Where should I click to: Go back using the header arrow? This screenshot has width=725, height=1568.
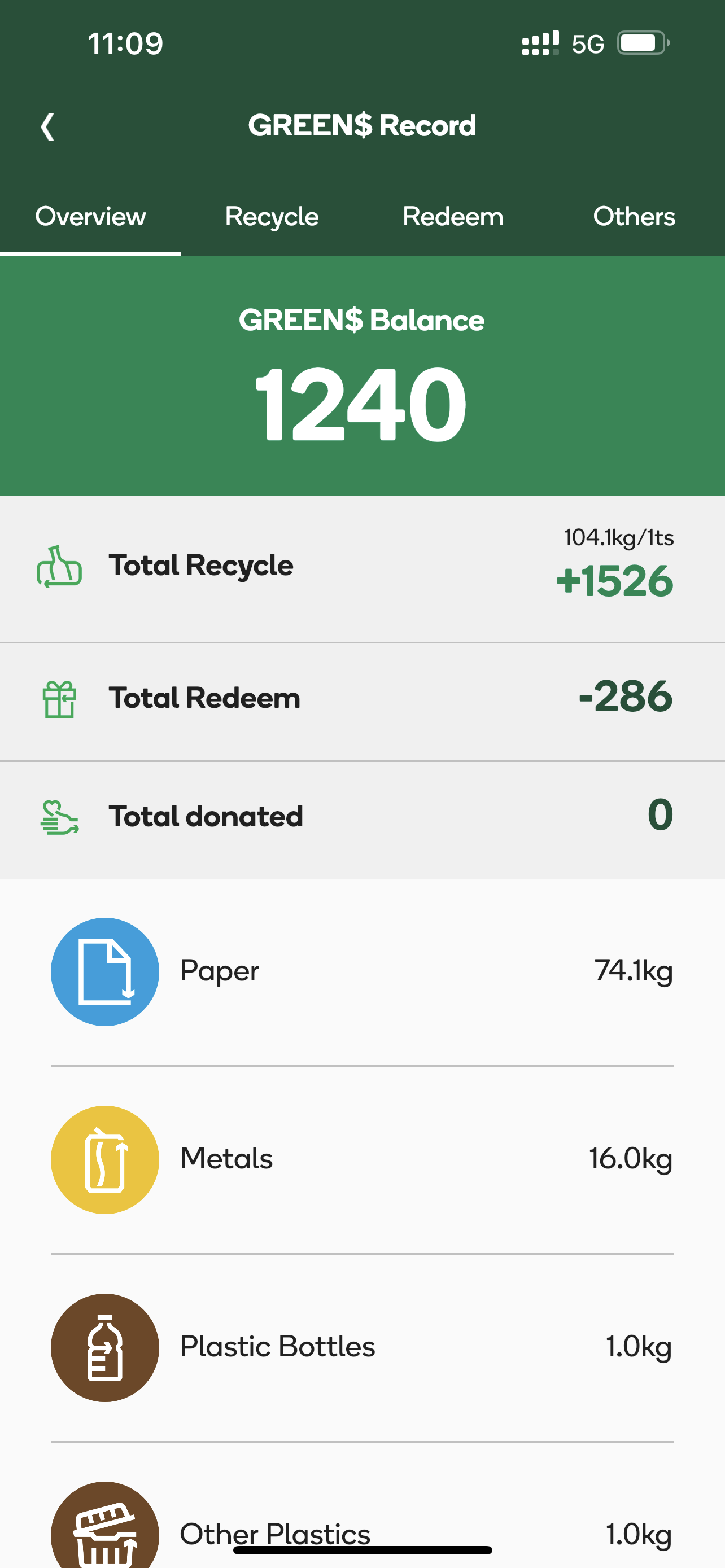(47, 126)
